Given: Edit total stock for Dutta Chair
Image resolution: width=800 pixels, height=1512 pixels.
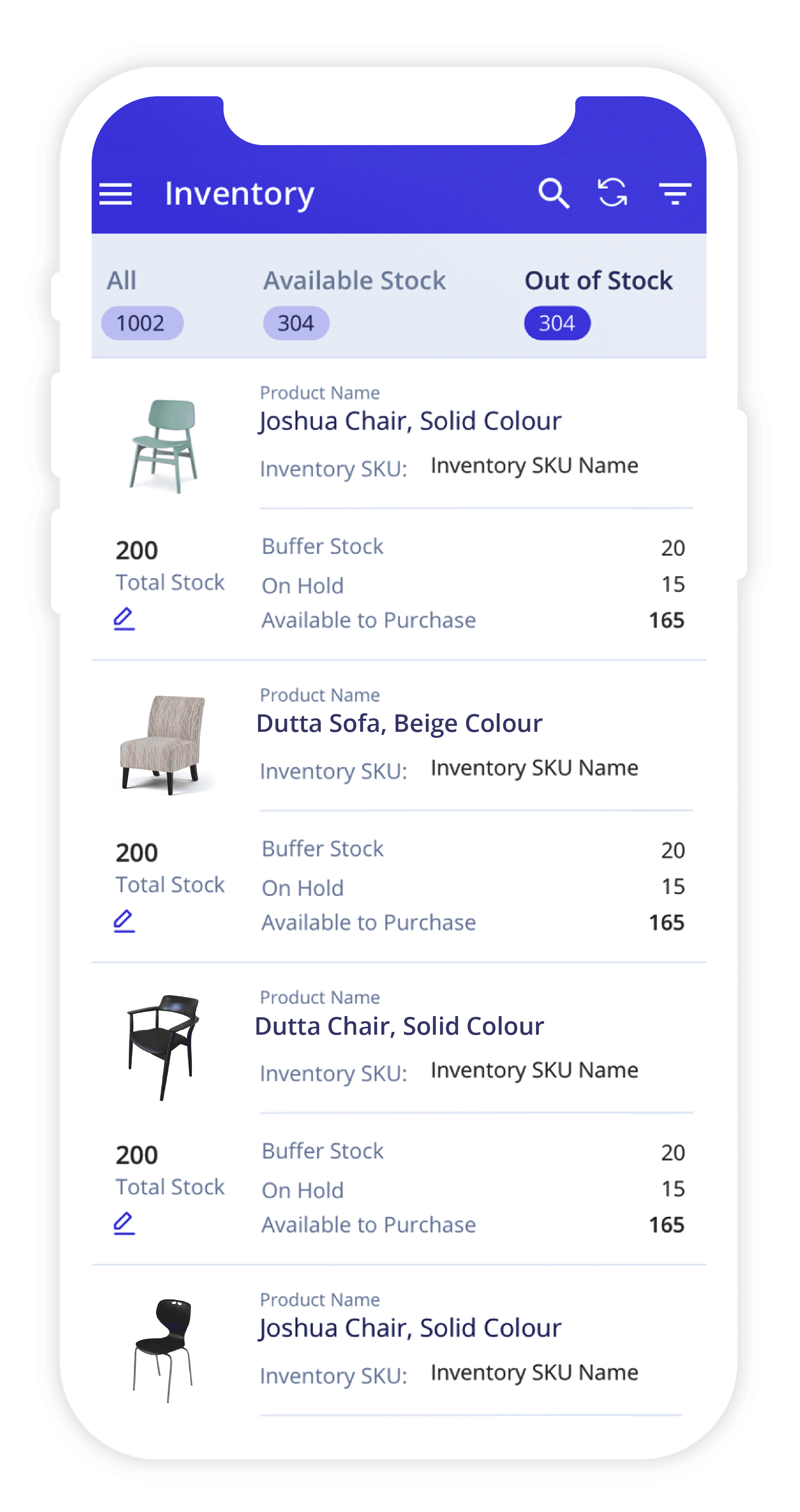Looking at the screenshot, I should [124, 1223].
